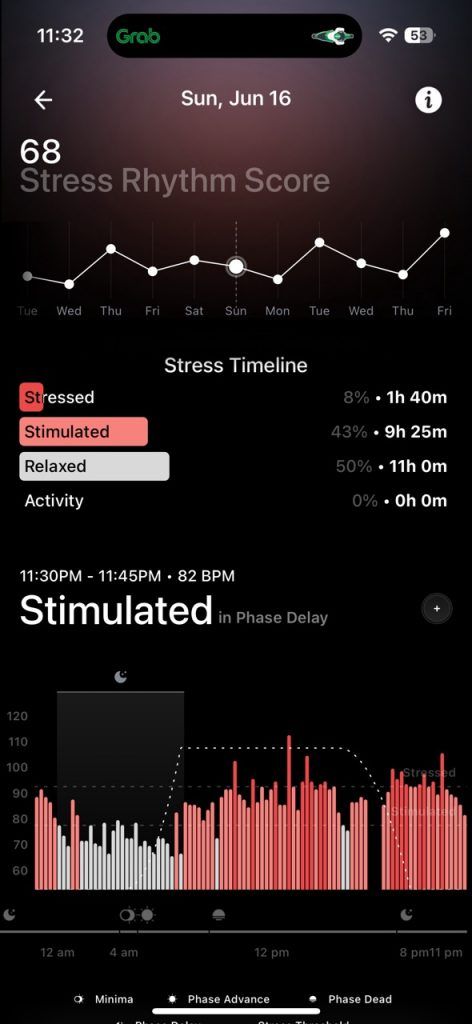Open Grab from the Dynamic Island
Screen dimensions: 472x1024
click(x=138, y=37)
